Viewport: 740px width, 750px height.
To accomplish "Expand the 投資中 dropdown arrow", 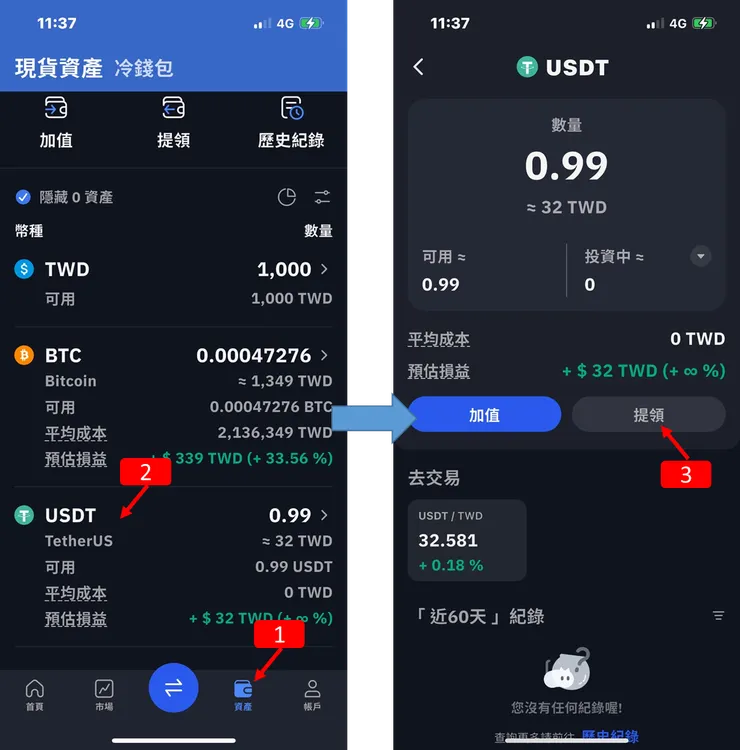I will click(x=700, y=256).
